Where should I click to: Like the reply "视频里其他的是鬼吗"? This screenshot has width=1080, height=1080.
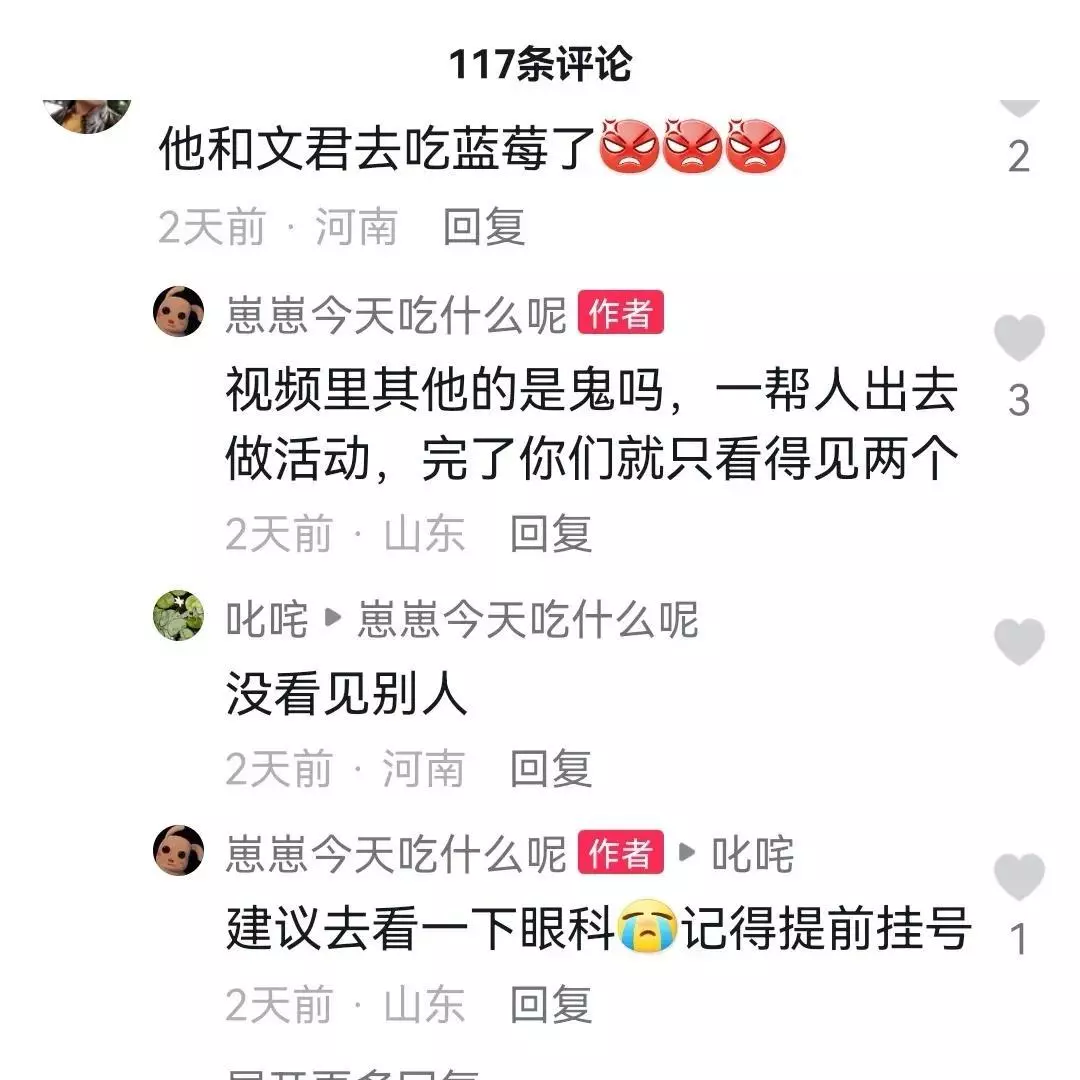1019,339
